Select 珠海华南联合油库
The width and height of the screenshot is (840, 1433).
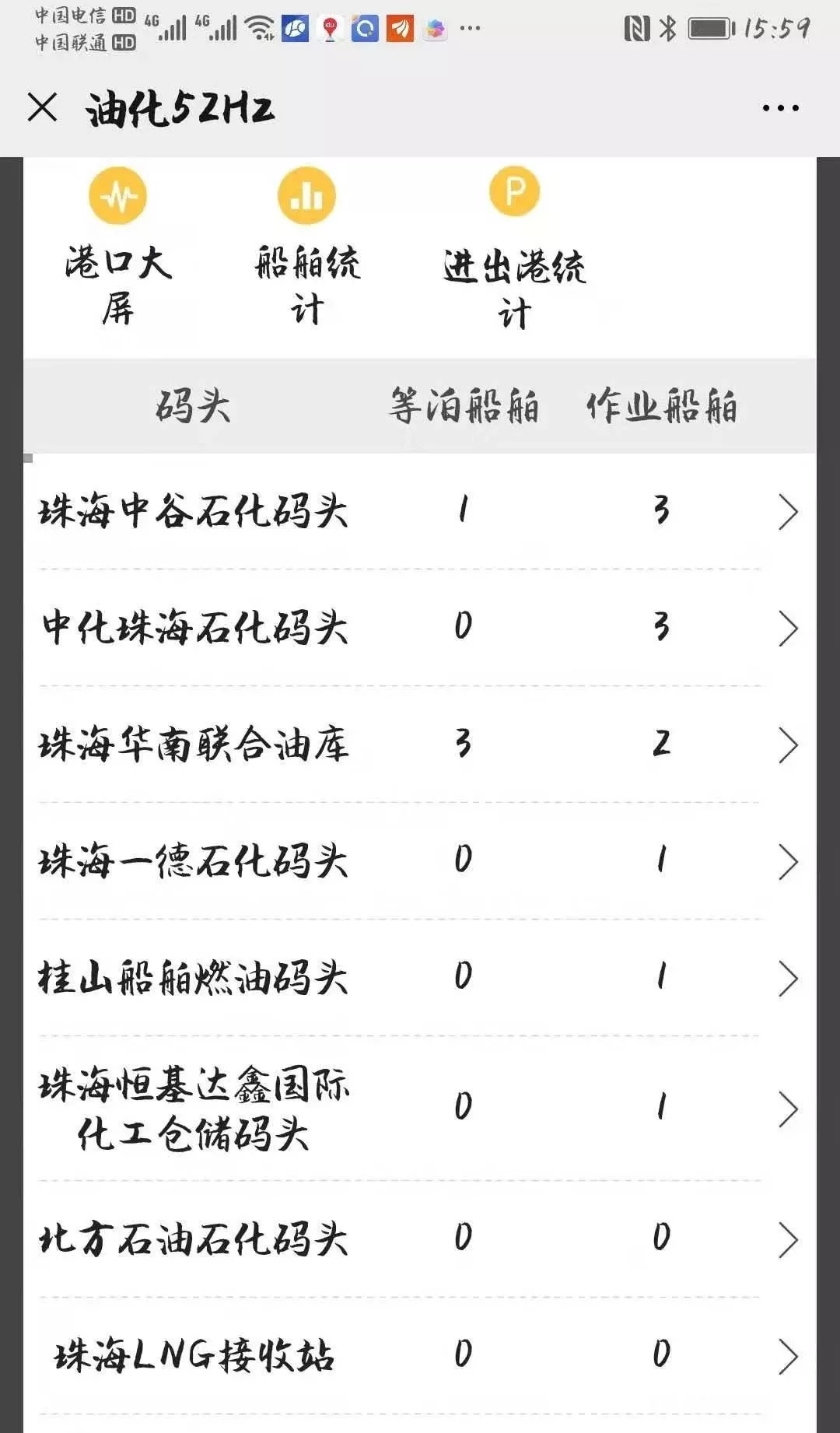tap(420, 745)
